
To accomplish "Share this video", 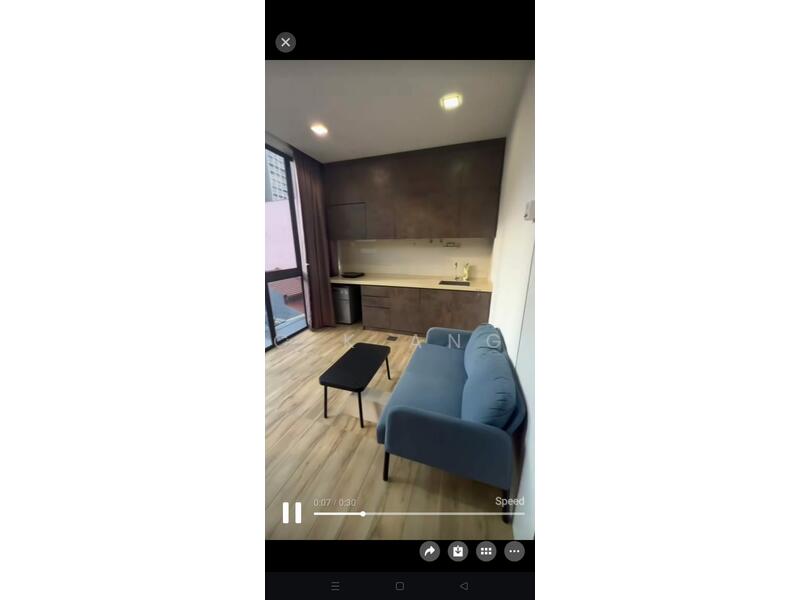I will point(430,551).
